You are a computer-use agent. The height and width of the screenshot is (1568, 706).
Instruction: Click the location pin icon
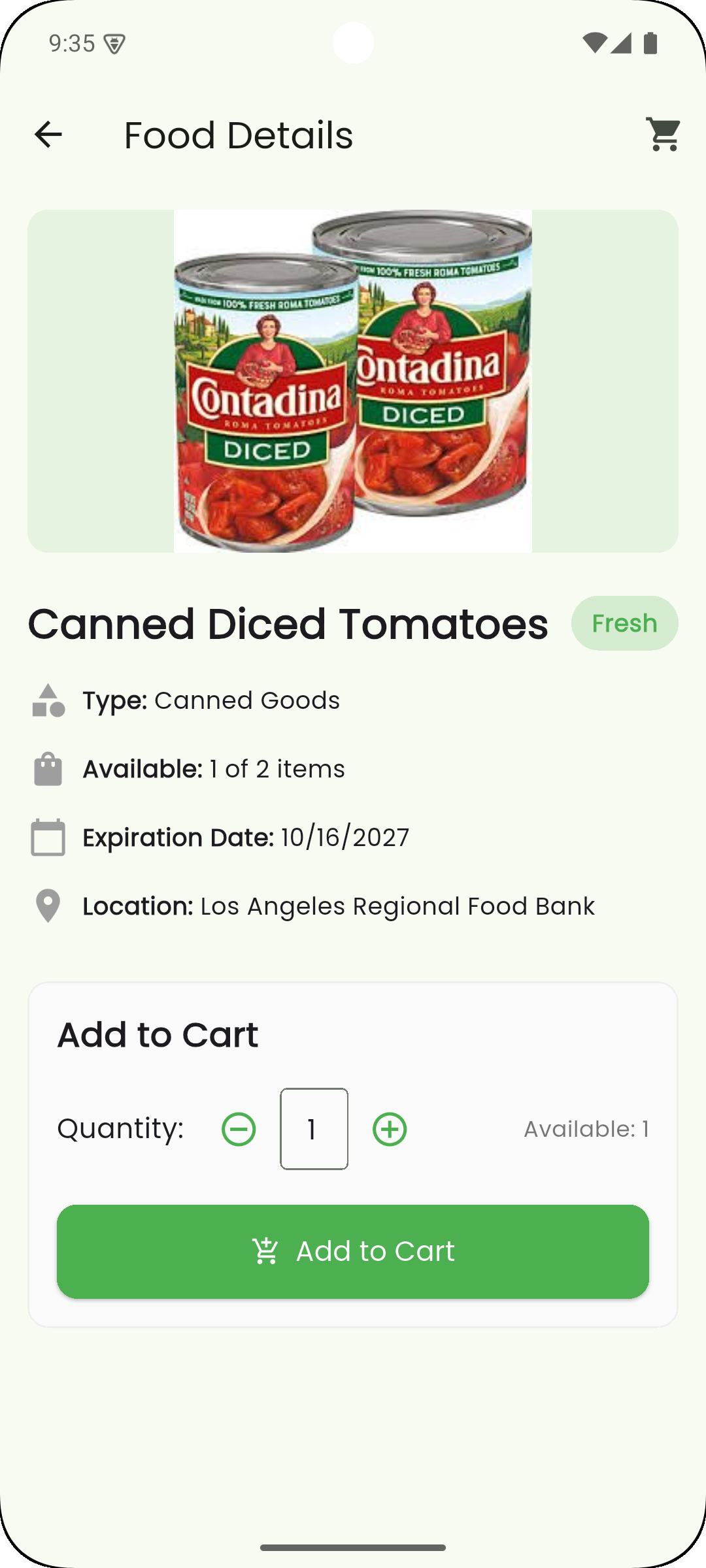pyautogui.click(x=48, y=907)
